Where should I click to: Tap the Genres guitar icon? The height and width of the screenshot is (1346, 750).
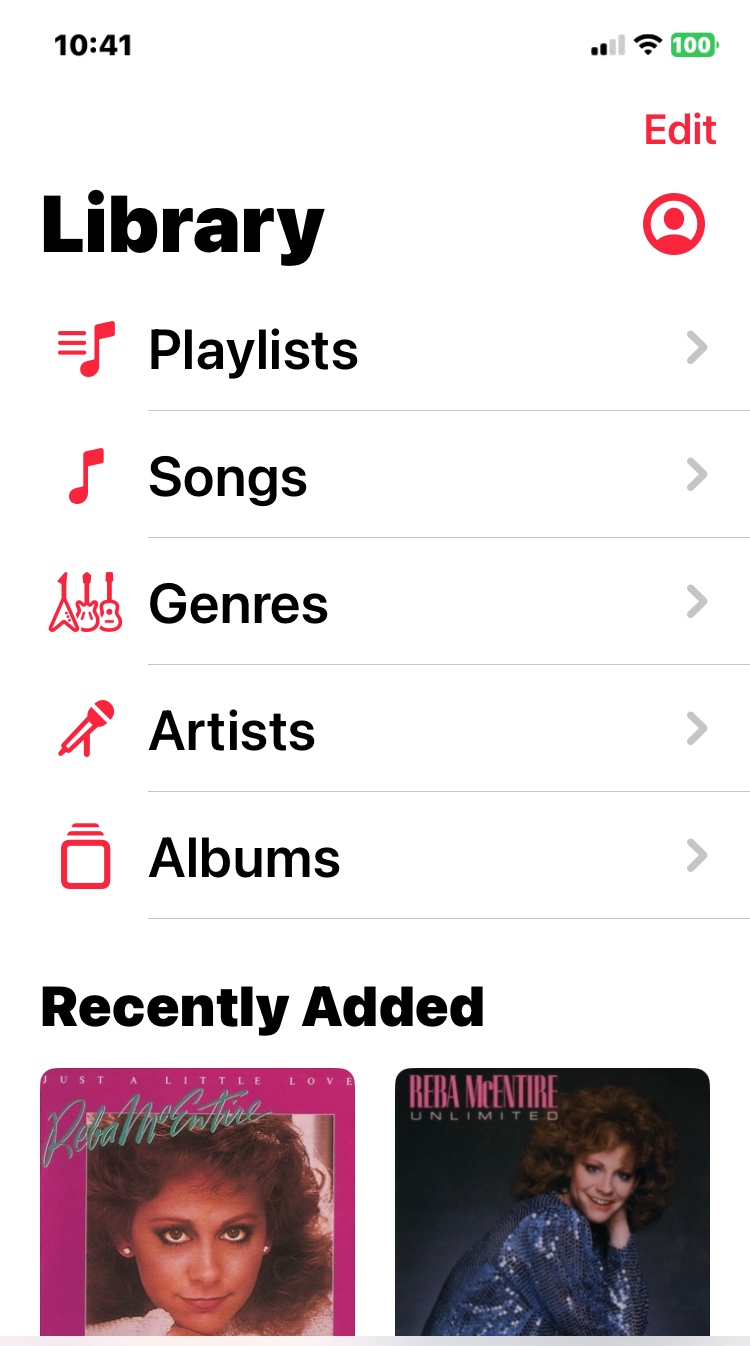pyautogui.click(x=85, y=602)
